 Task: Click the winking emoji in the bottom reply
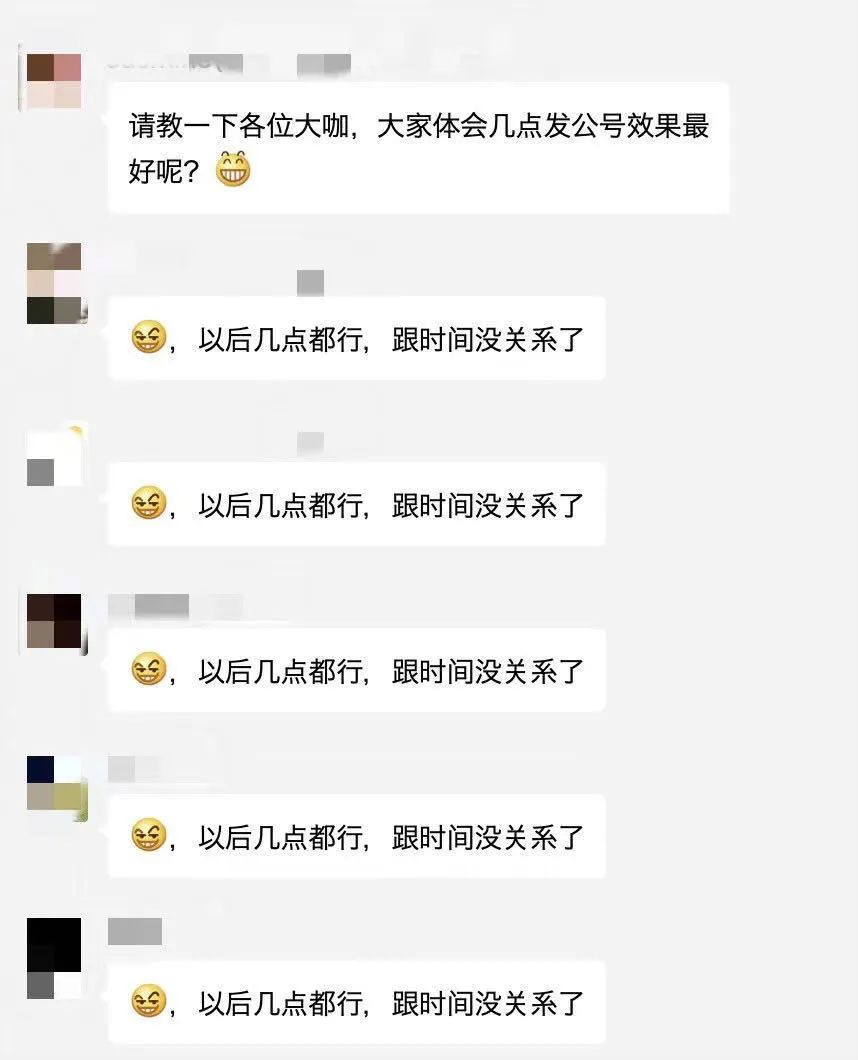147,1003
